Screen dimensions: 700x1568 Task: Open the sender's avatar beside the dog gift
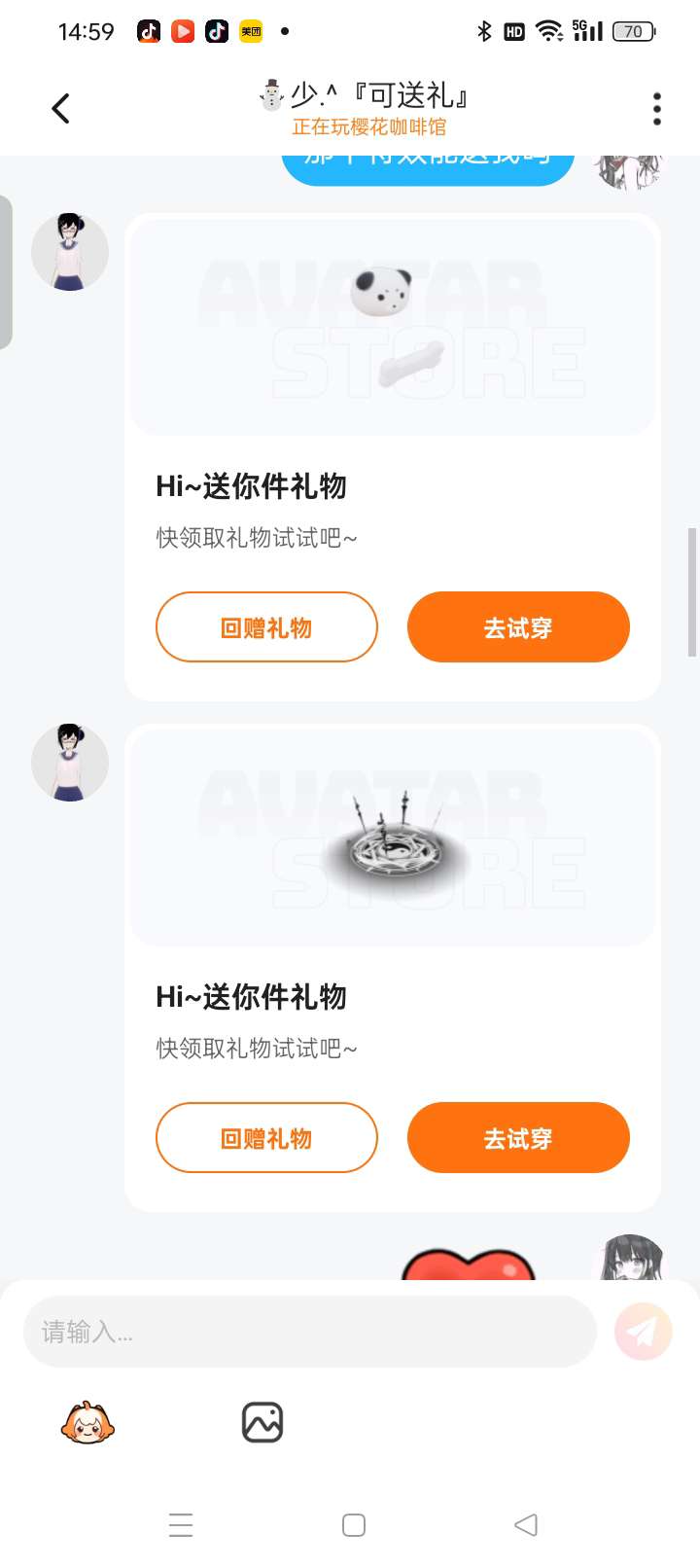click(70, 252)
